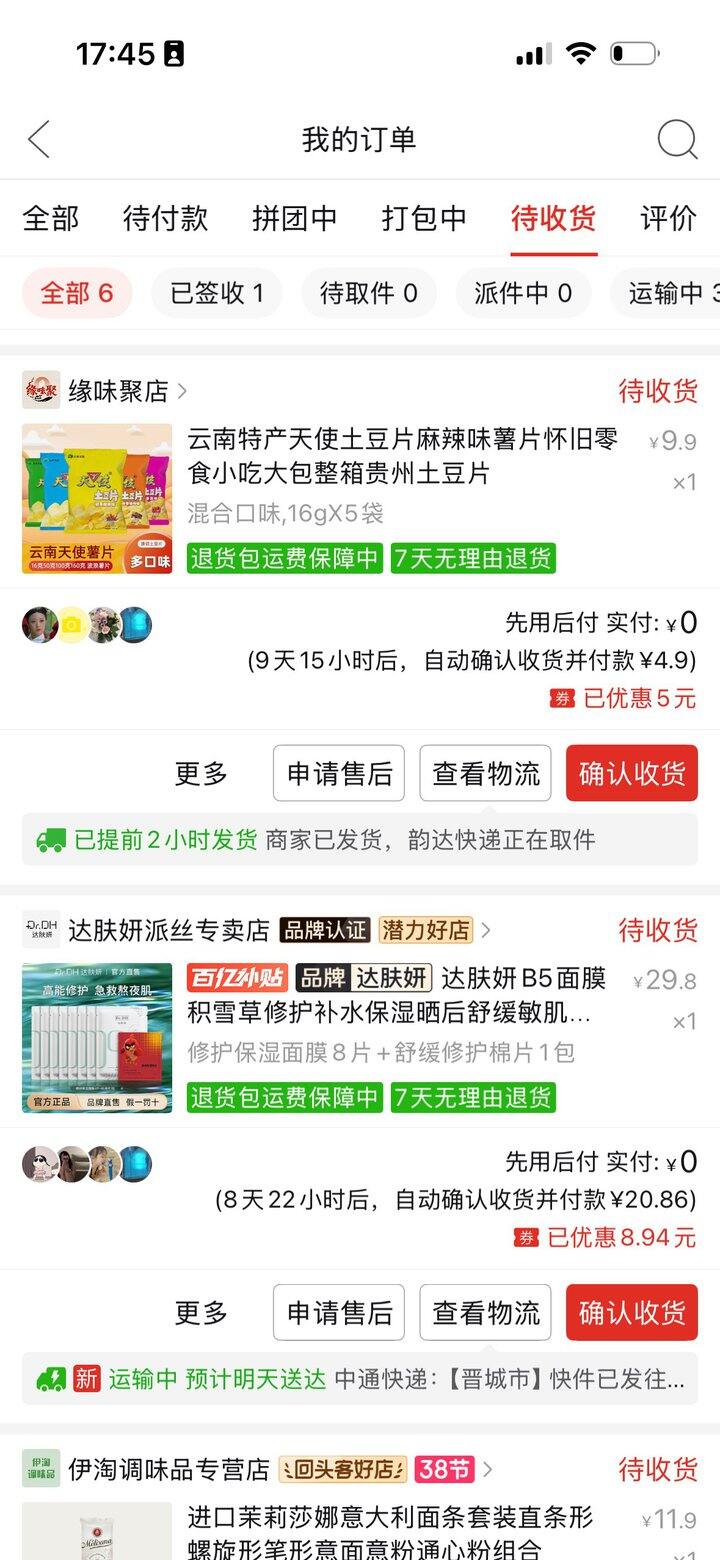Confirm receipt of the 缘味聚店 order

(631, 774)
